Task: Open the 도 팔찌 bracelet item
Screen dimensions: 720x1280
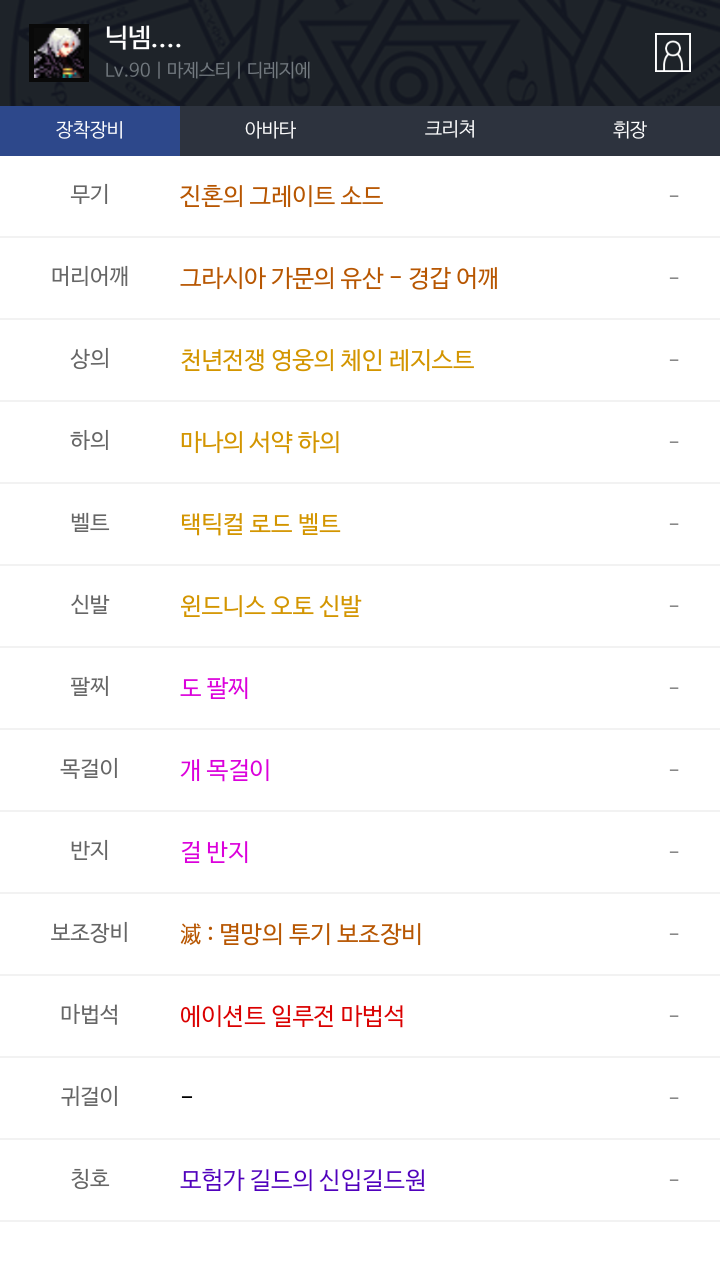Action: pos(214,688)
